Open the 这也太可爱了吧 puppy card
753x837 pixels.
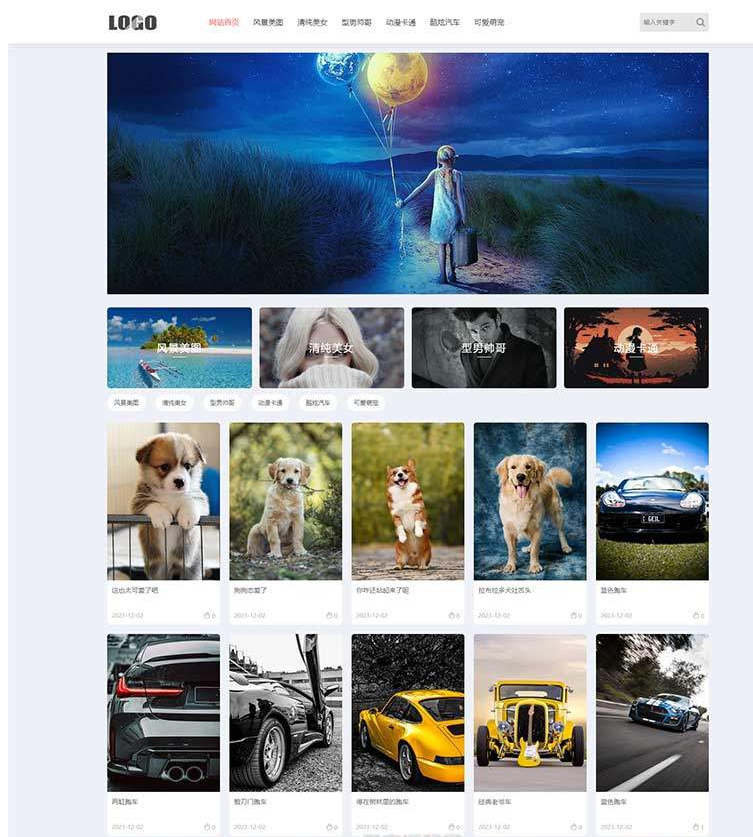pos(163,501)
